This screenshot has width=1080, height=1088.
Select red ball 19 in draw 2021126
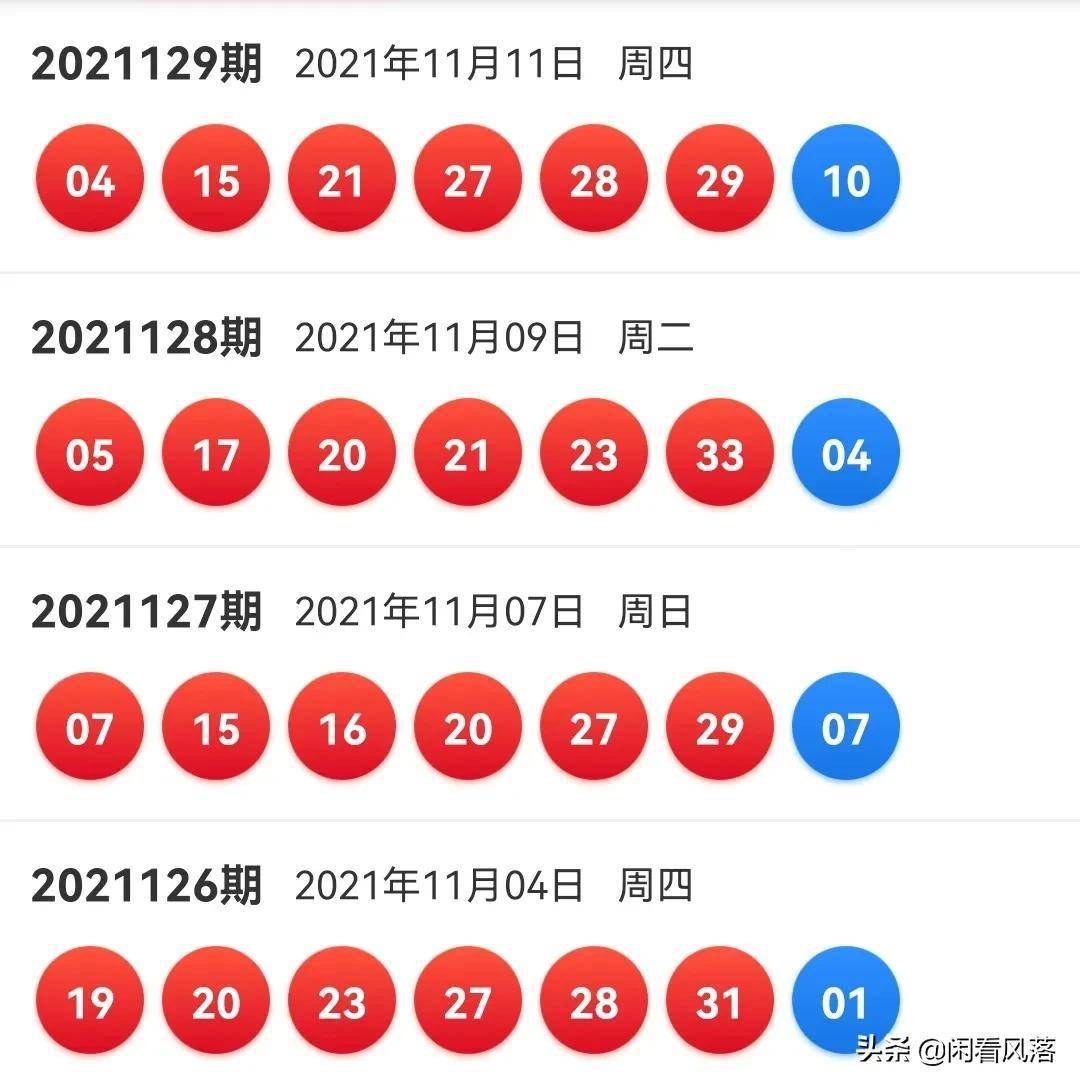coord(89,1000)
